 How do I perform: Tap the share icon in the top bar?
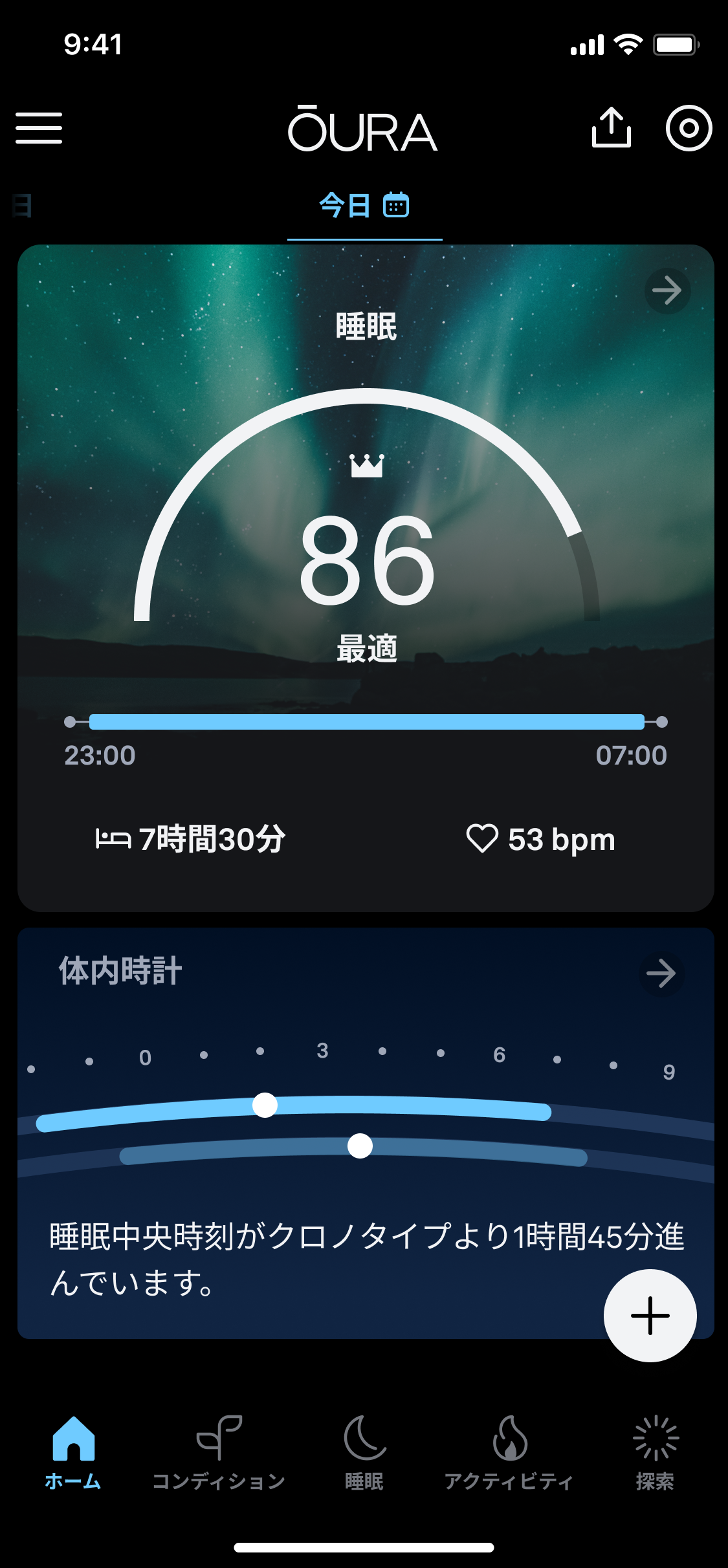pos(612,127)
